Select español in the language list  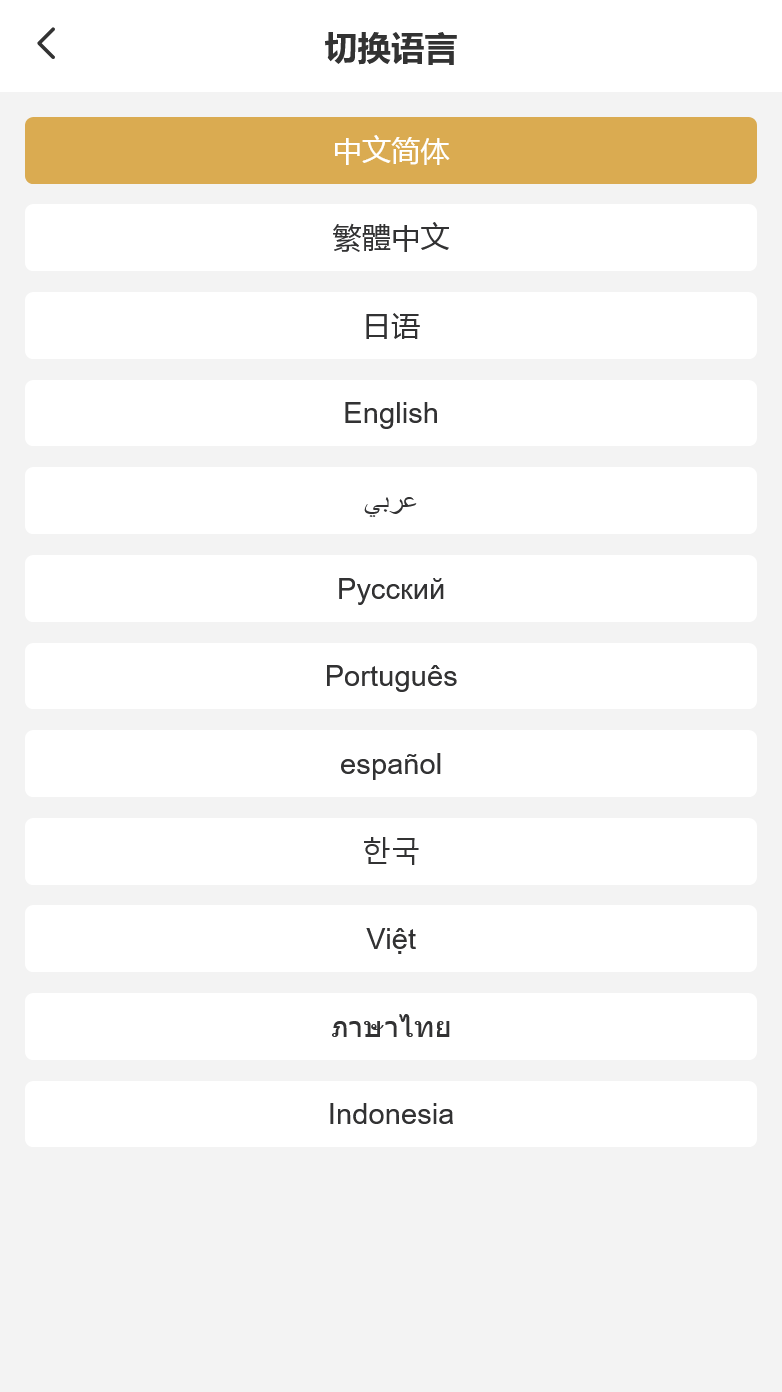(391, 763)
